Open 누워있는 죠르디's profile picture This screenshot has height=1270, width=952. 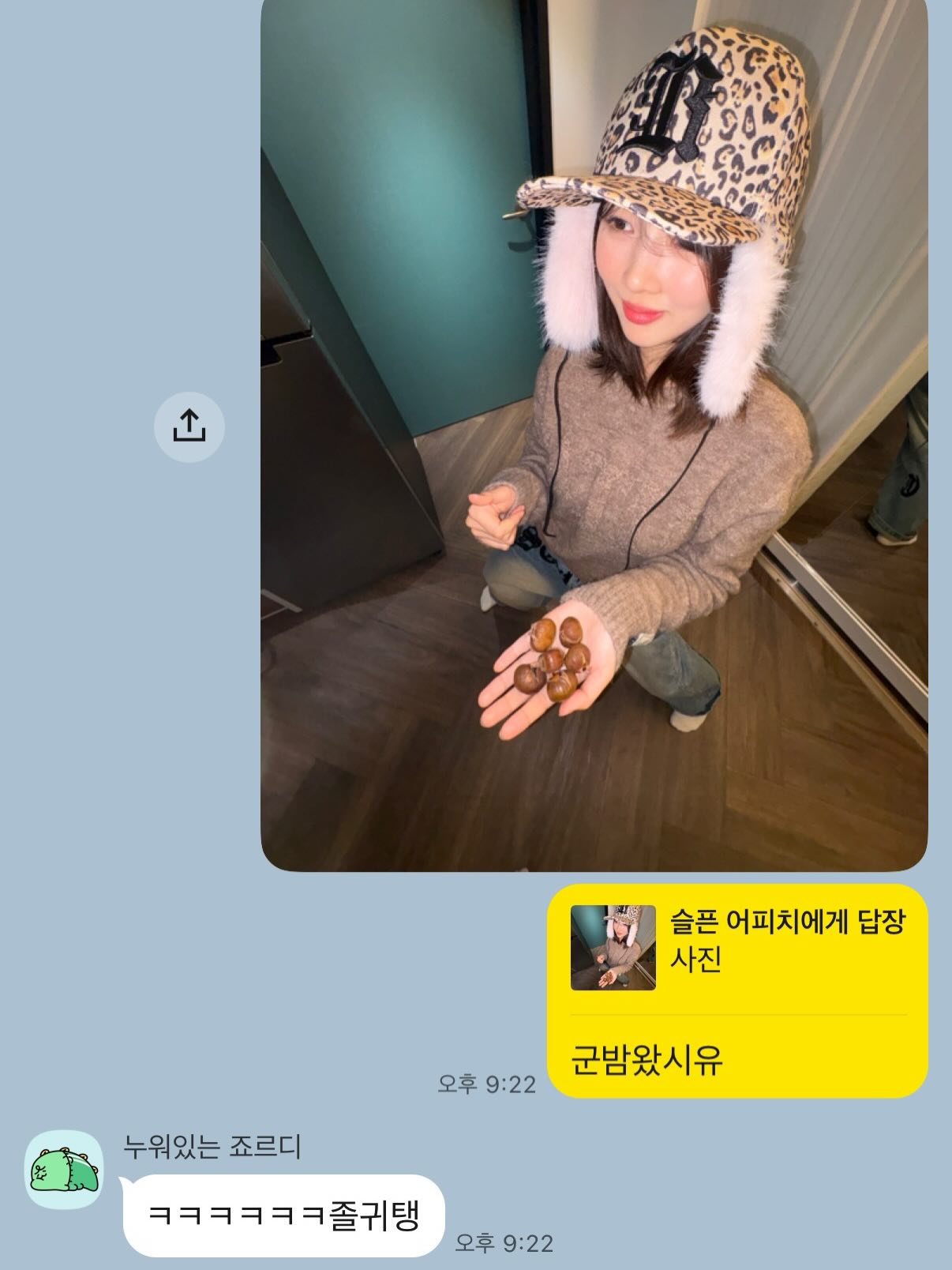65,1168
